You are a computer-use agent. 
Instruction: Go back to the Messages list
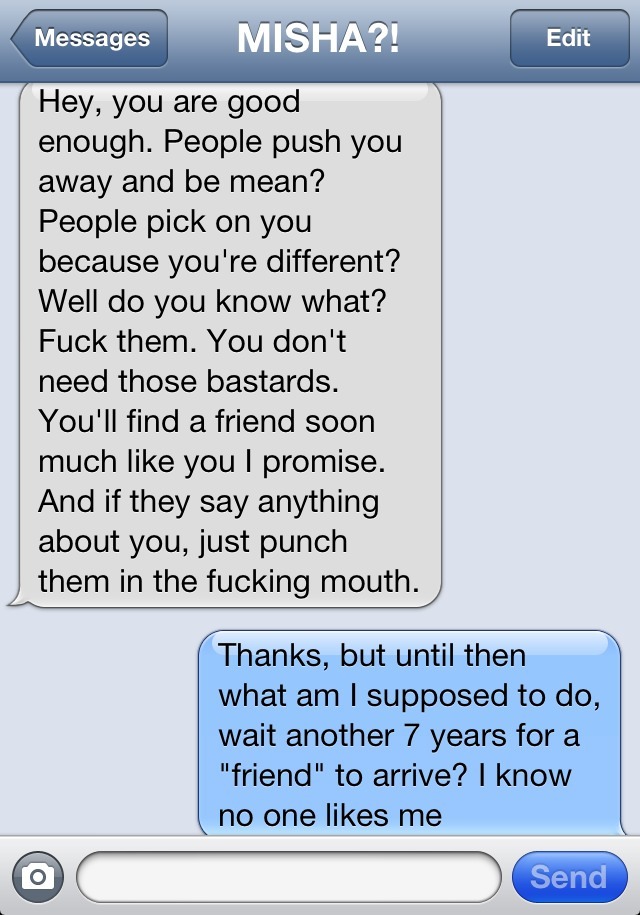90,39
